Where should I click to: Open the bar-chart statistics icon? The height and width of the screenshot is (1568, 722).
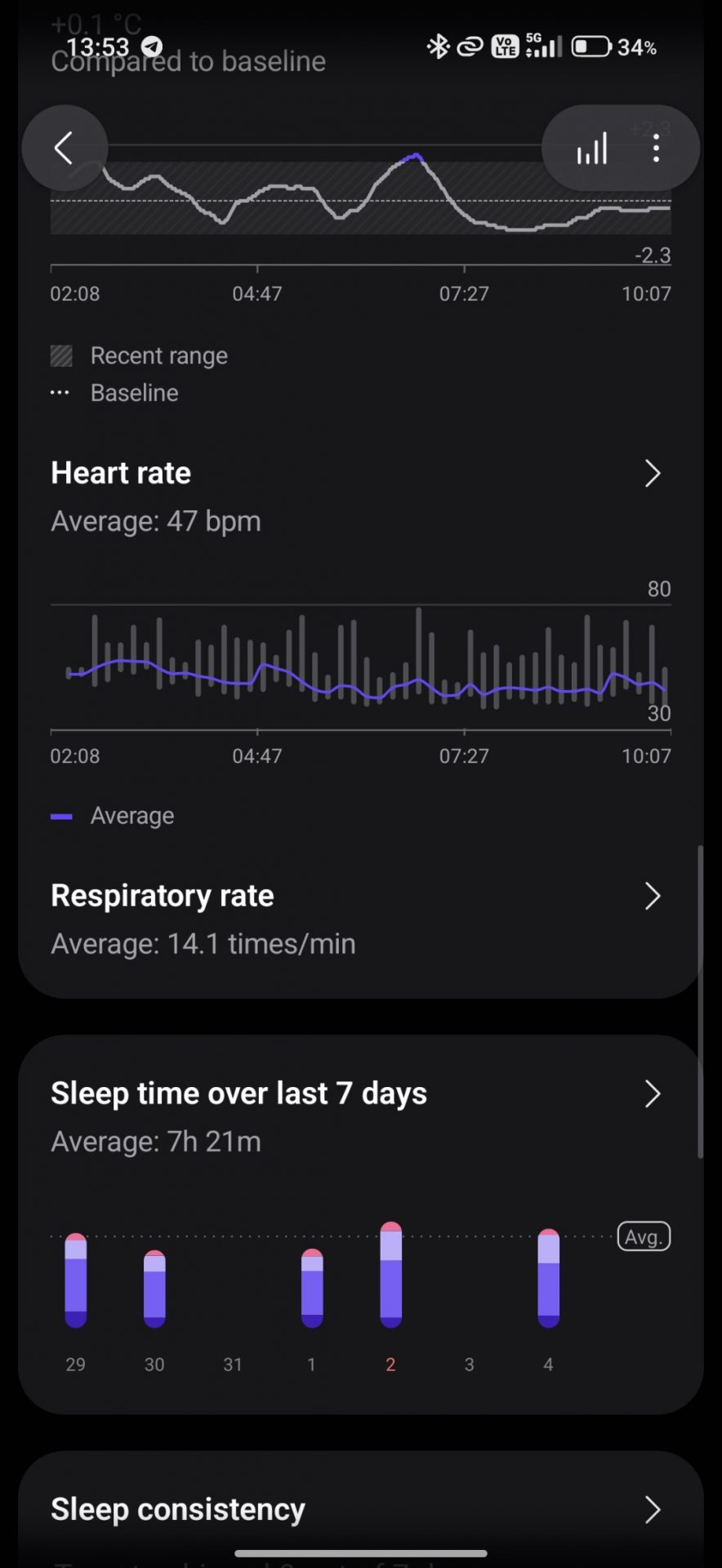point(591,149)
